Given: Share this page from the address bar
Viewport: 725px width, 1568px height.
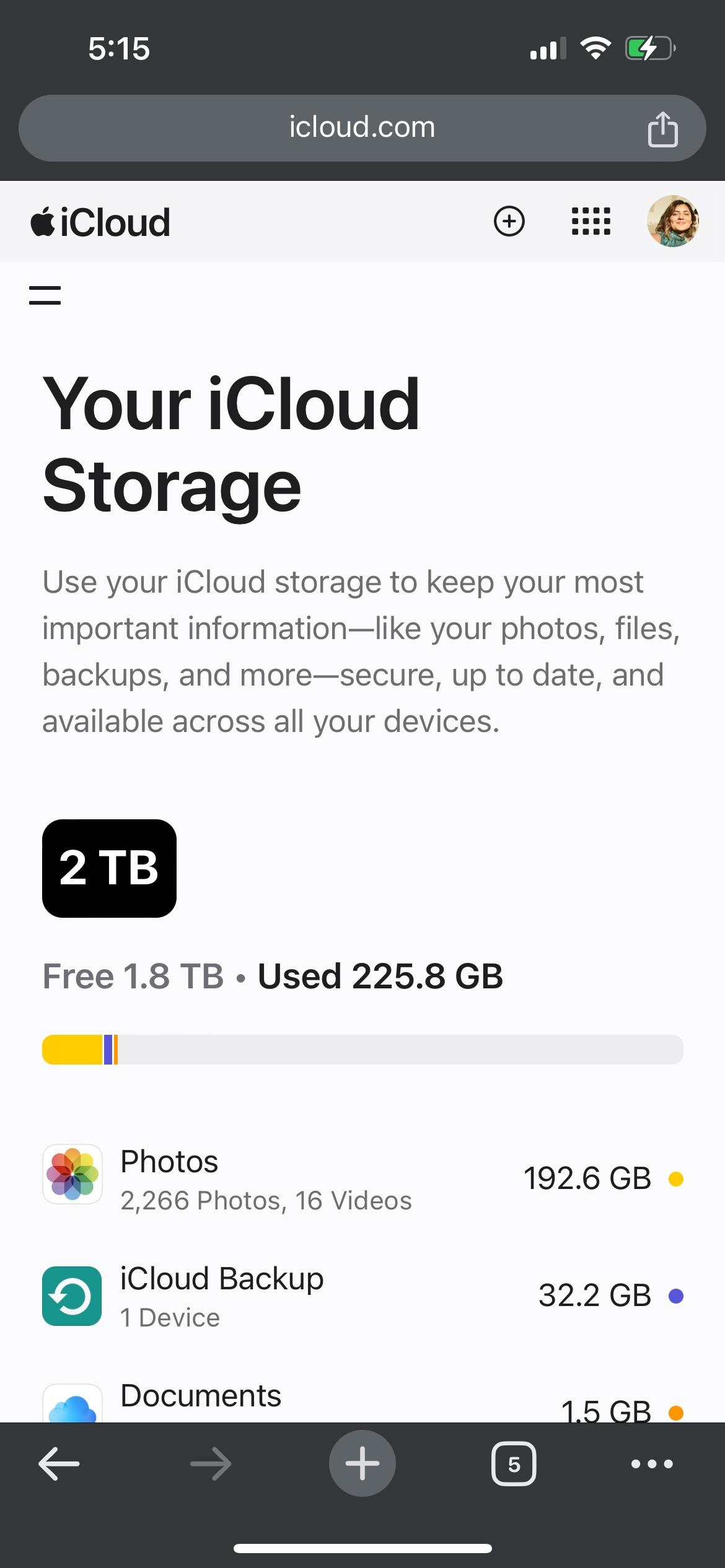Looking at the screenshot, I should [x=662, y=129].
